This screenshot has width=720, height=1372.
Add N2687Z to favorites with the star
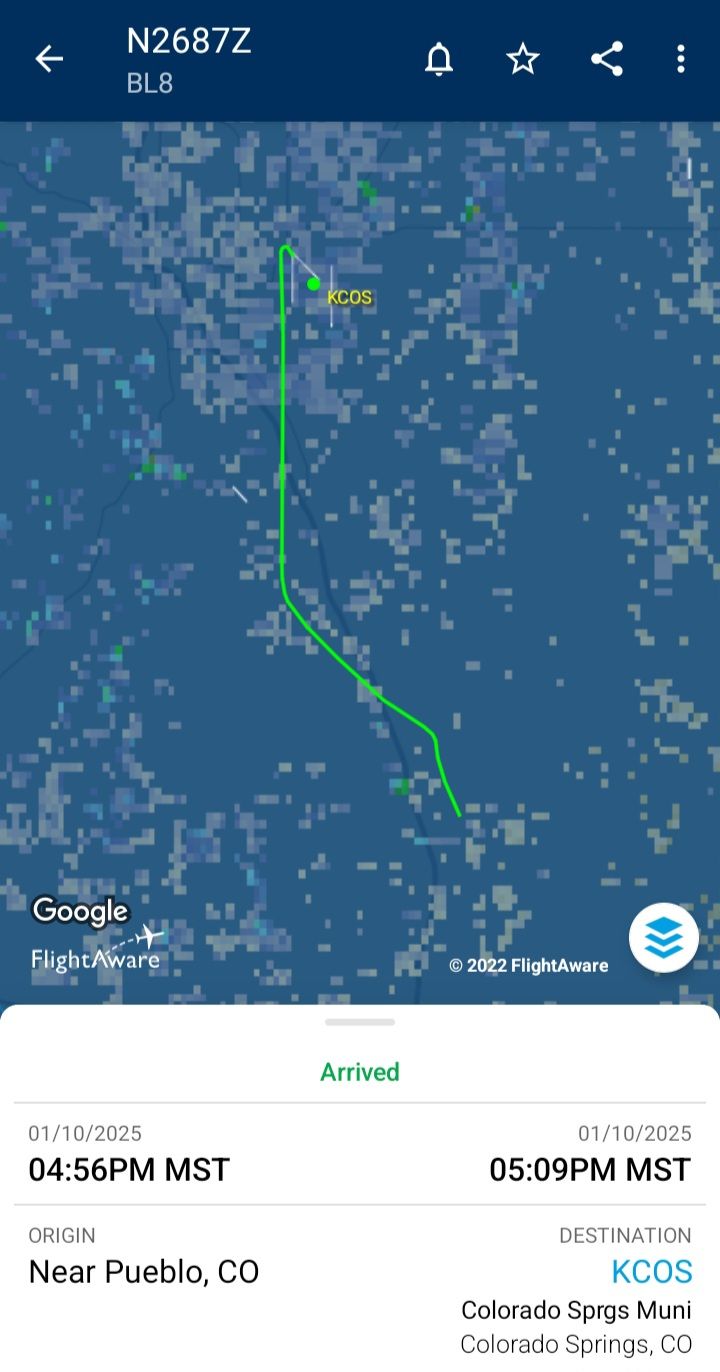point(523,59)
